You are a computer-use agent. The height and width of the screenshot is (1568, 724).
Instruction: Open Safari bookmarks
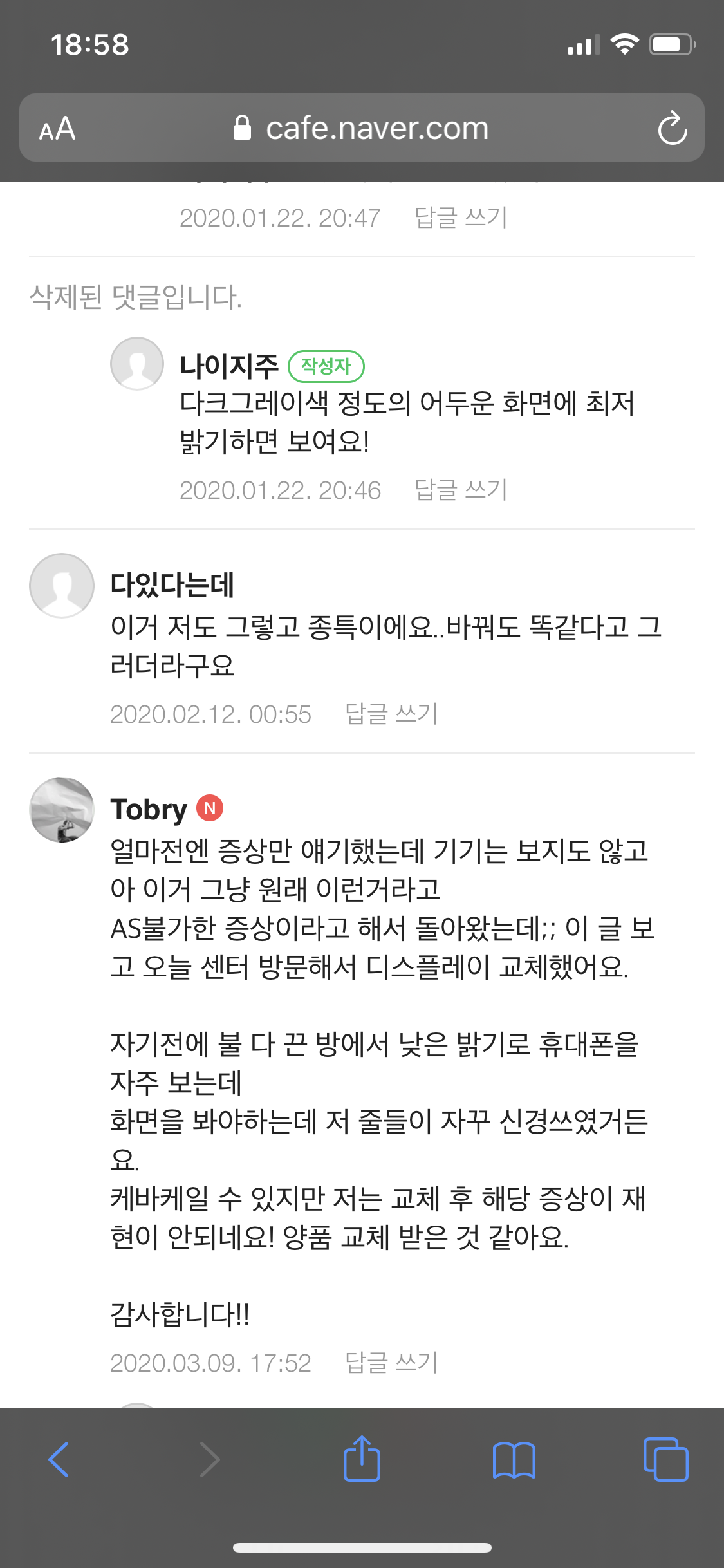pos(514,1459)
